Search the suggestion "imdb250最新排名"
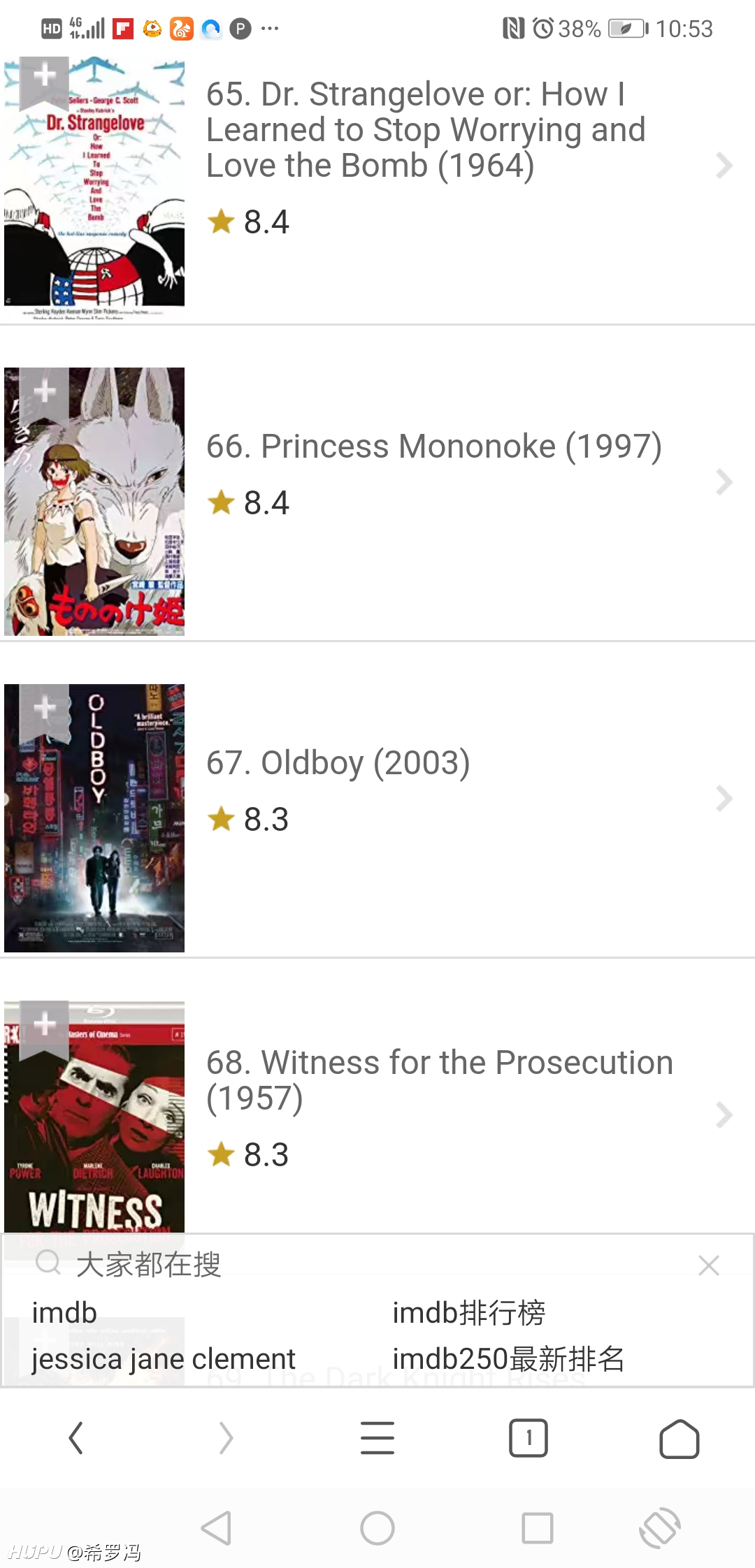755x1568 pixels. pos(508,1359)
